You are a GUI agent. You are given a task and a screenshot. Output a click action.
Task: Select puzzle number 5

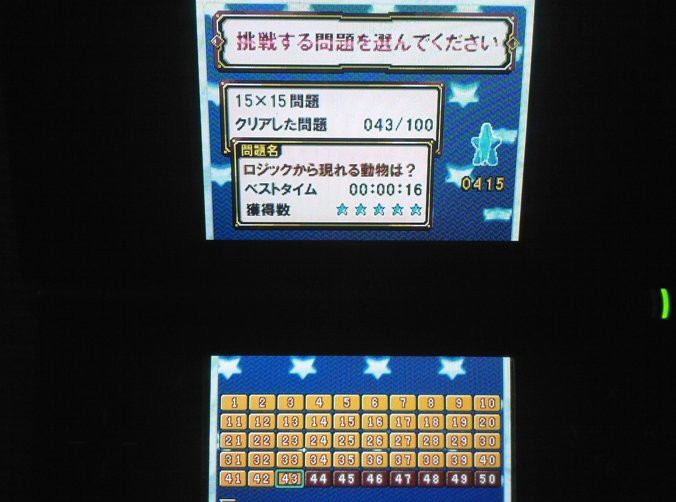346,403
